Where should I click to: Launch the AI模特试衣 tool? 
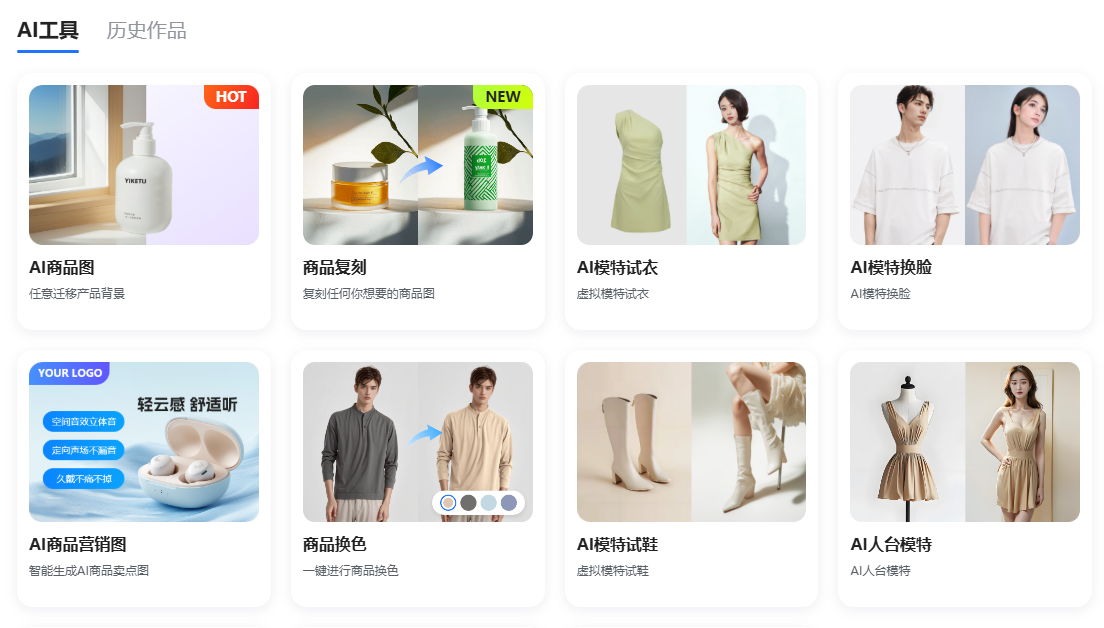[x=691, y=200]
